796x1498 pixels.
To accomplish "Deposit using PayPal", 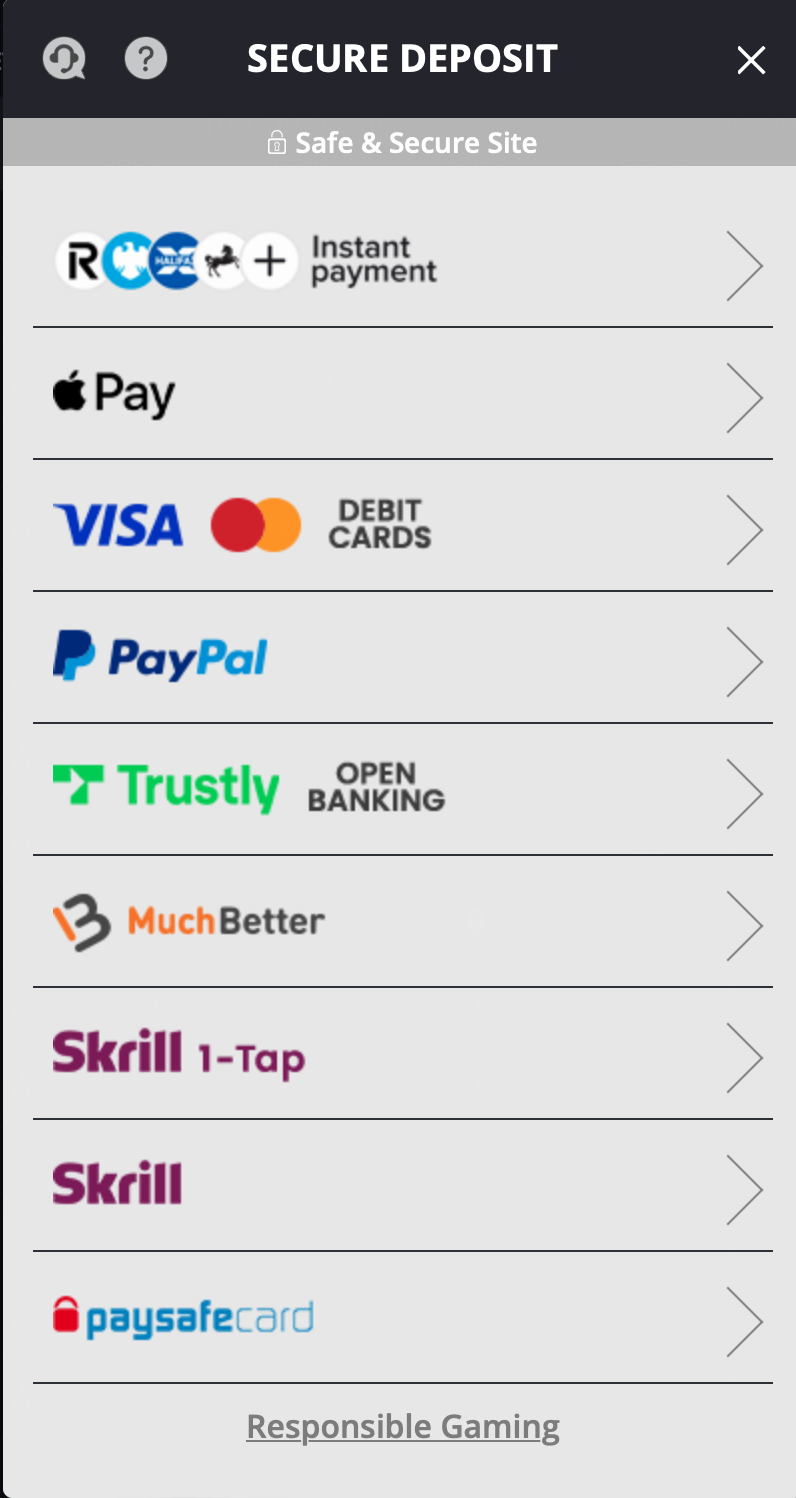I will [x=402, y=659].
